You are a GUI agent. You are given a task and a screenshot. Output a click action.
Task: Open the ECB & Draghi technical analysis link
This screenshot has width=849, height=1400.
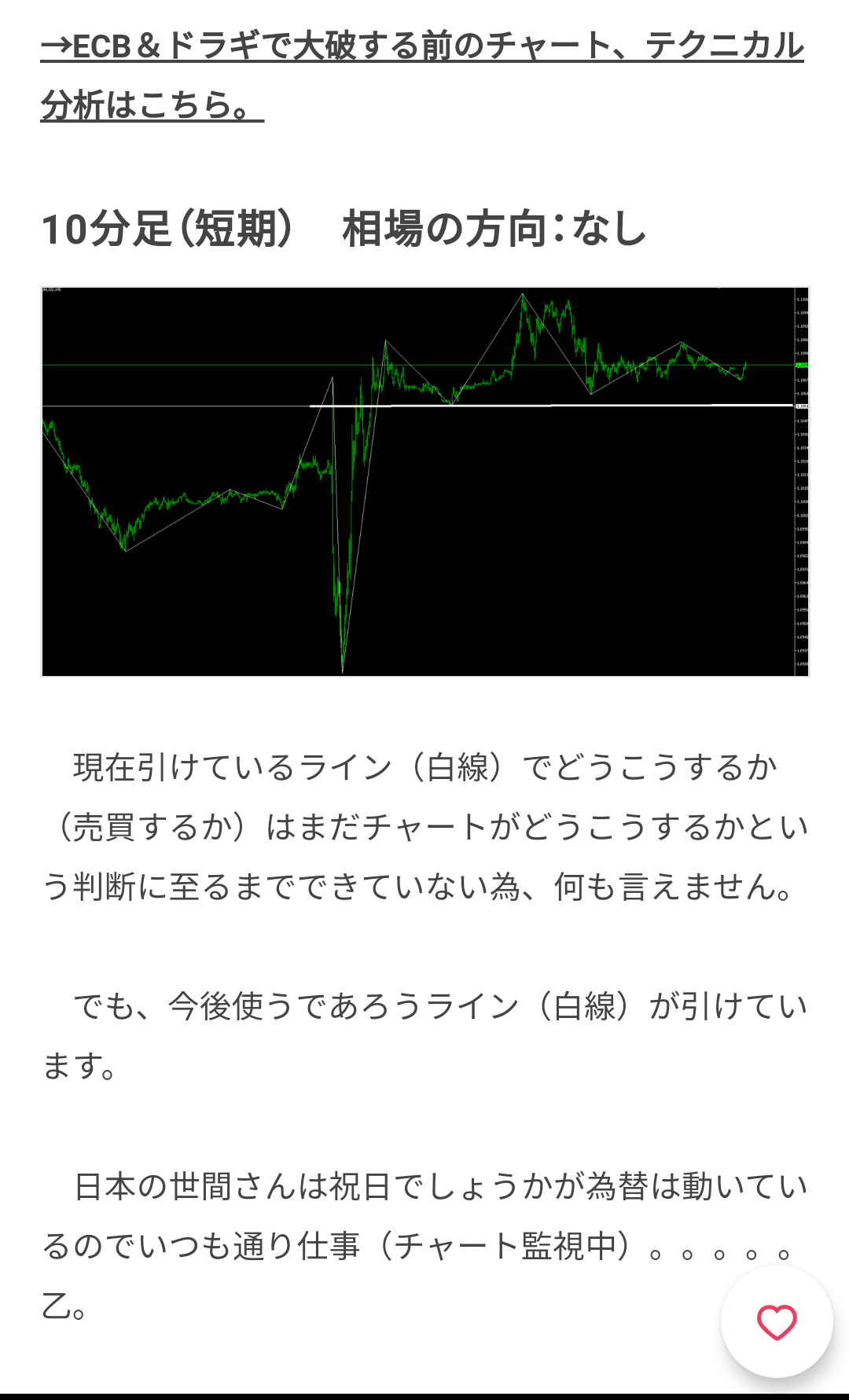tap(422, 75)
